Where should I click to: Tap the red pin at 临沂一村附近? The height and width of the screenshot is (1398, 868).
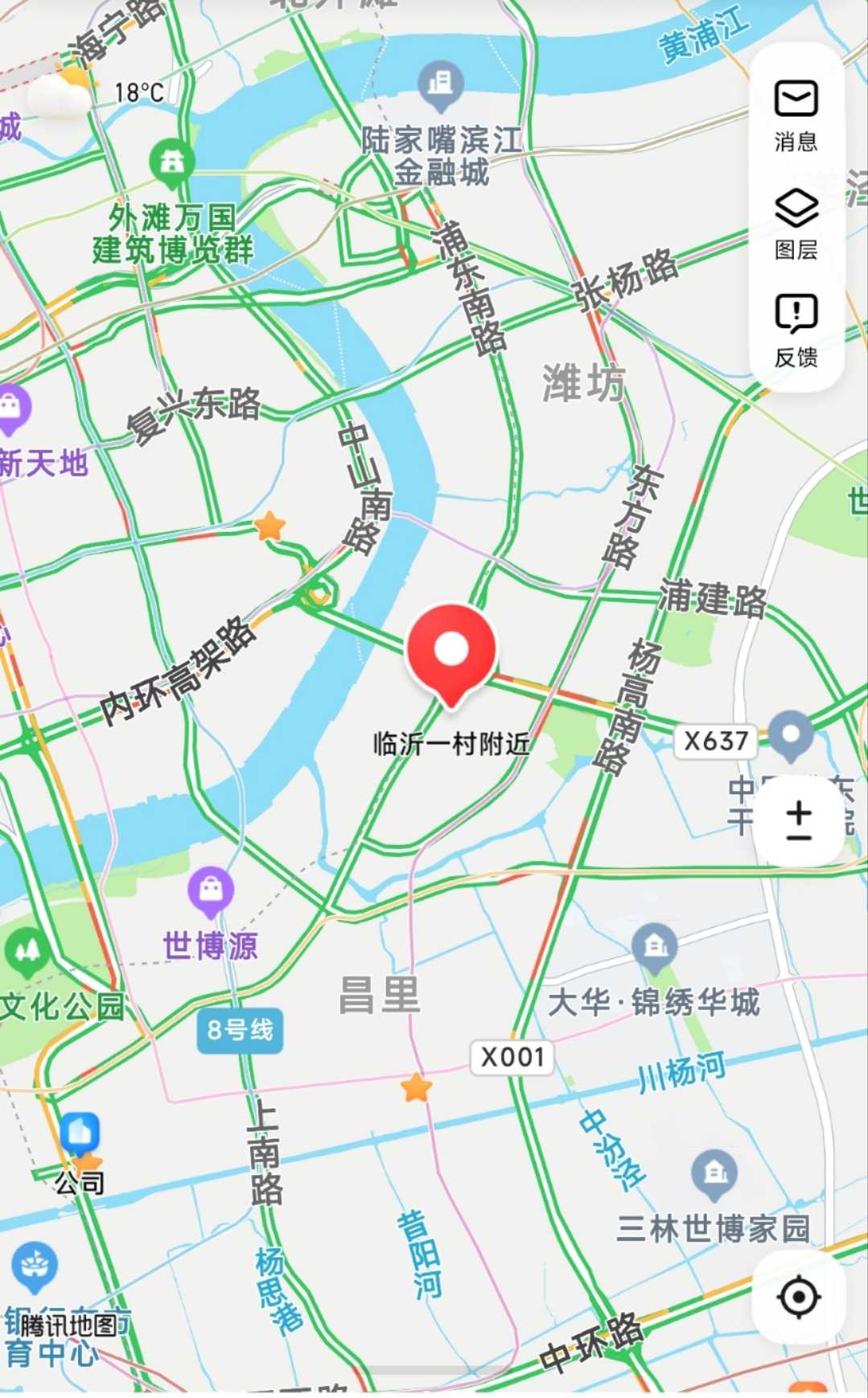[451, 651]
